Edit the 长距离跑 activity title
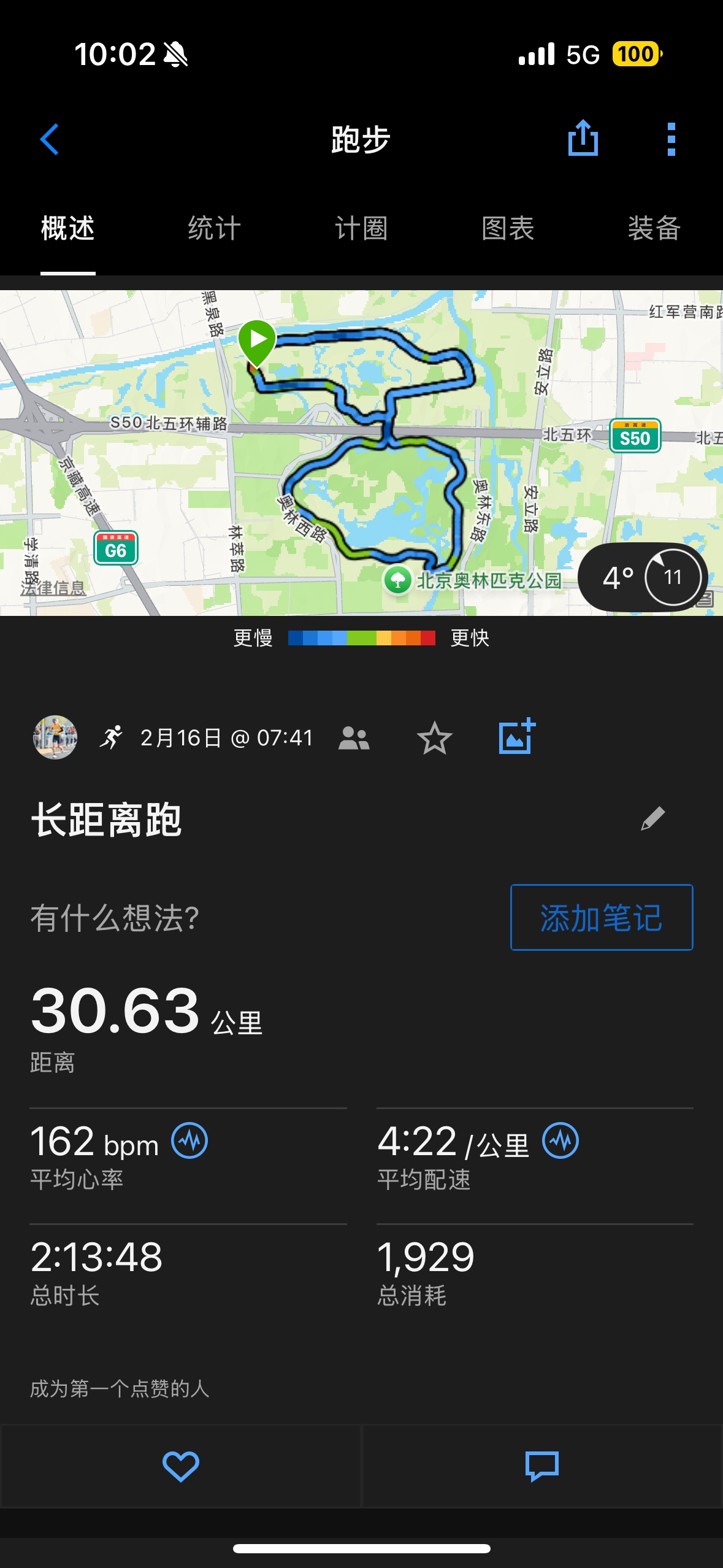 tap(653, 818)
